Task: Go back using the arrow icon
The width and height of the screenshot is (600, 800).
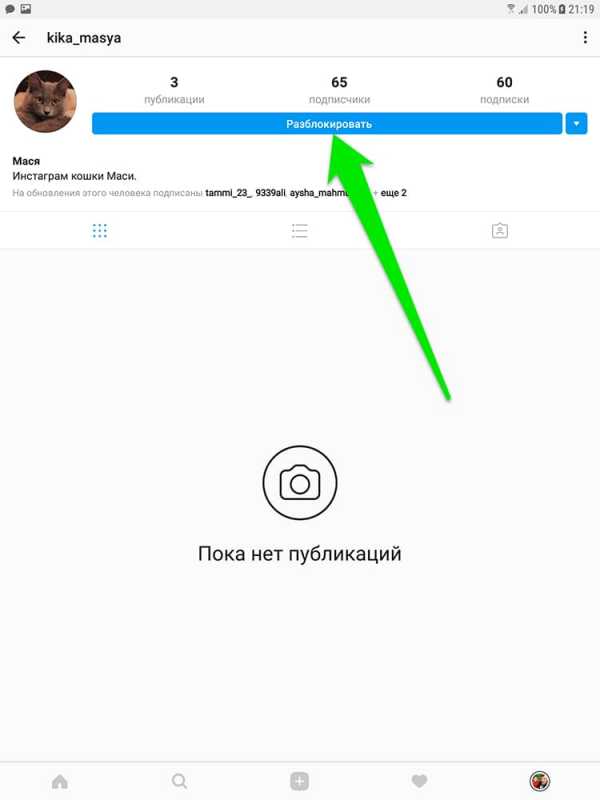Action: tap(18, 38)
